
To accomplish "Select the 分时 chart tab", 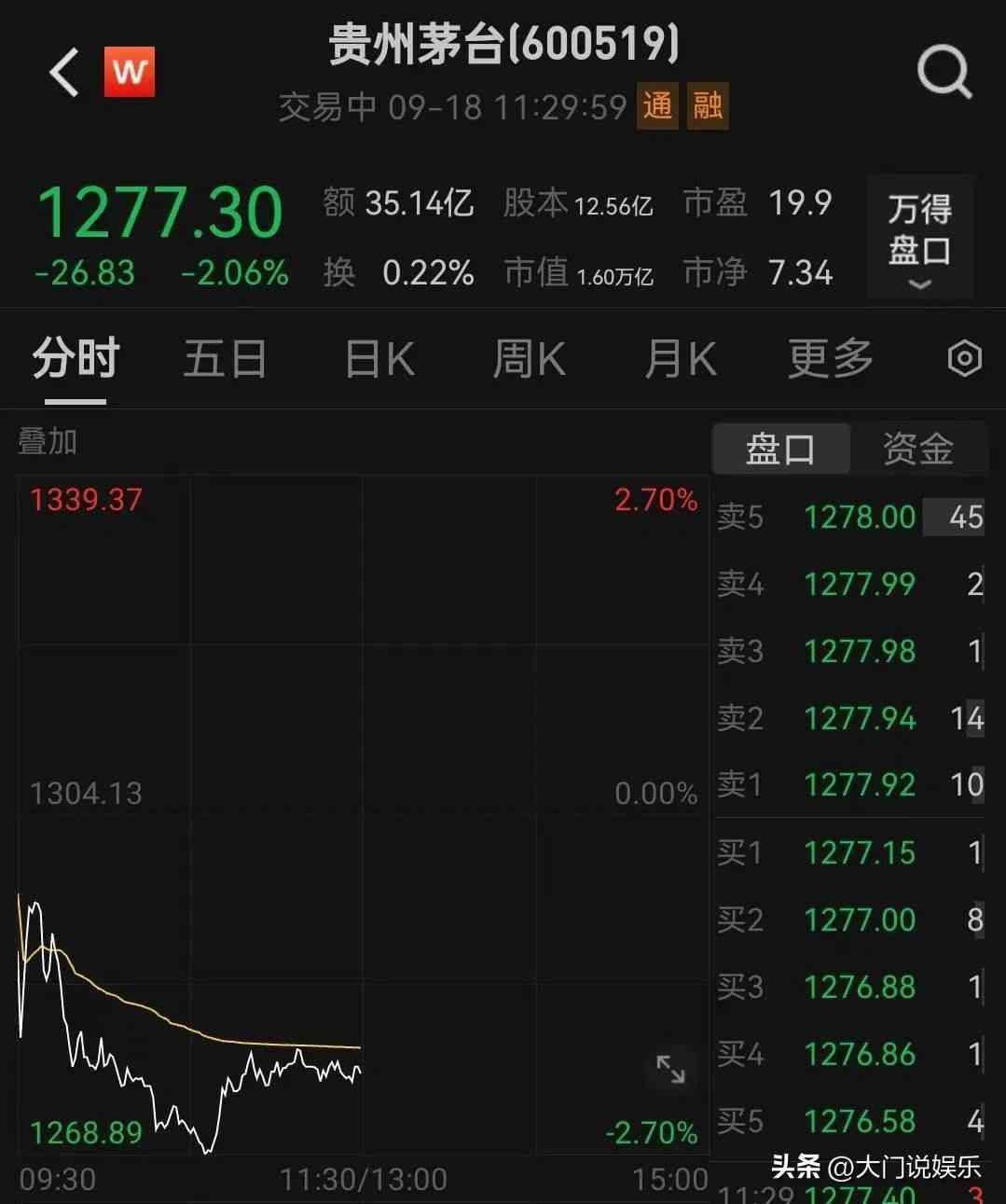I will coord(76,359).
